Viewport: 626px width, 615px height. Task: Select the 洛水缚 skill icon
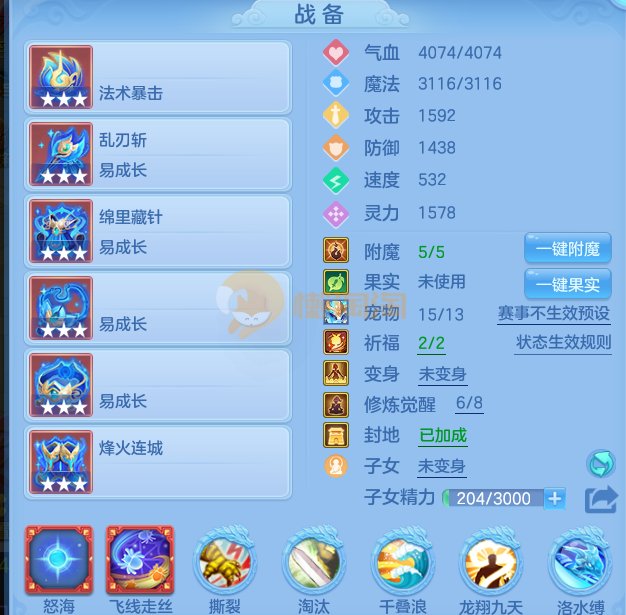(x=582, y=560)
